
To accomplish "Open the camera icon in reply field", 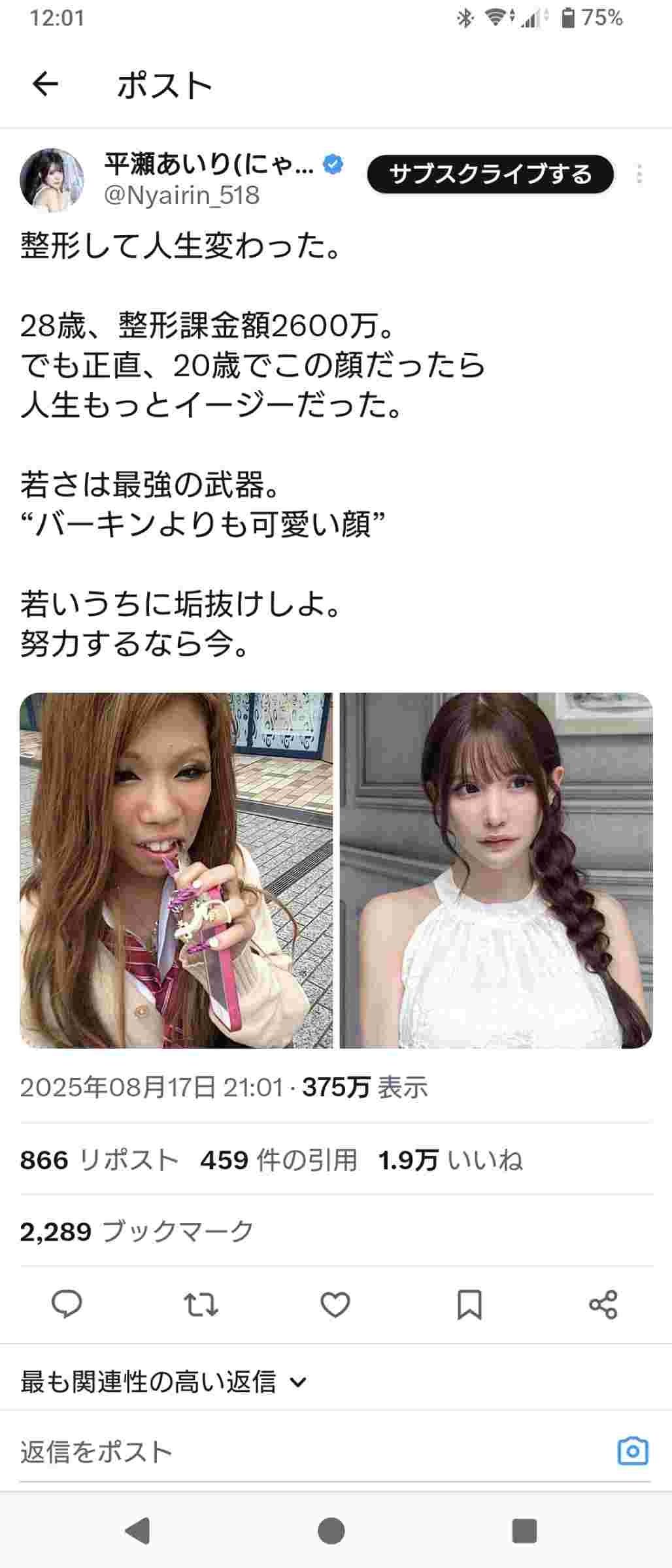I will click(x=632, y=1452).
